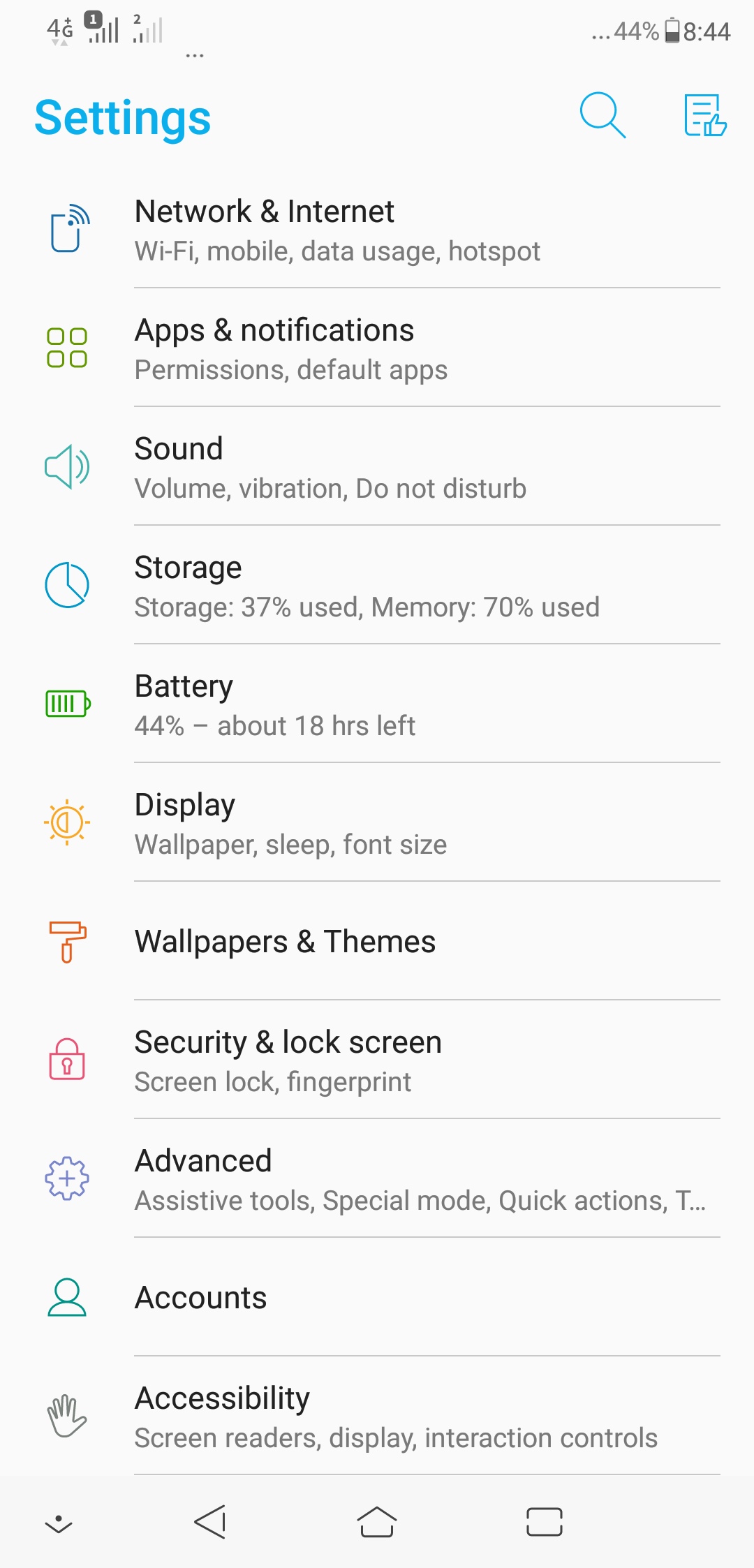View Storage usage details
754x1568 pixels.
[x=377, y=585]
